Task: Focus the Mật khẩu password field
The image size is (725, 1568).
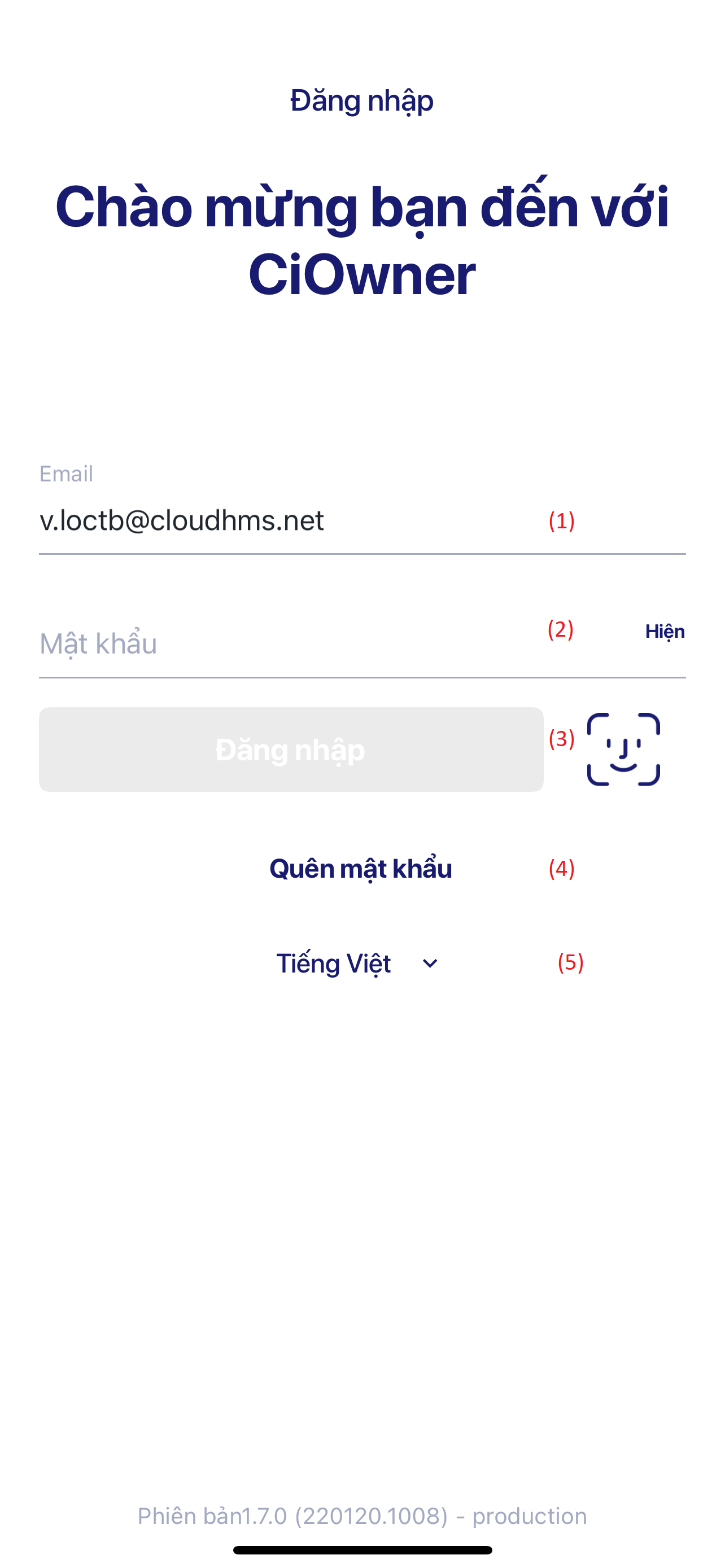Action: 274,643
